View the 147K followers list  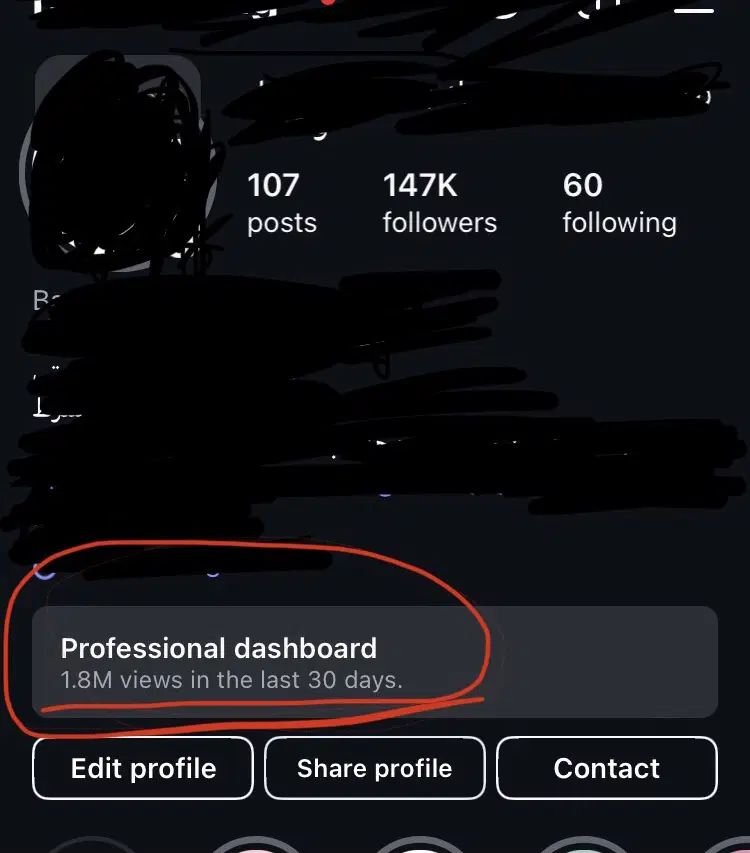[x=439, y=202]
